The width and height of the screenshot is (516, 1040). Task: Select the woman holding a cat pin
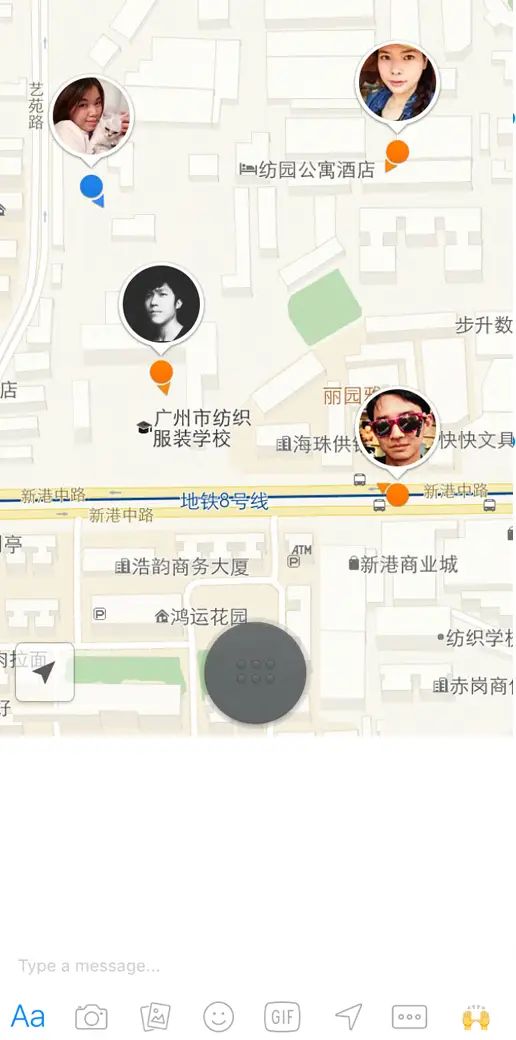(92, 120)
